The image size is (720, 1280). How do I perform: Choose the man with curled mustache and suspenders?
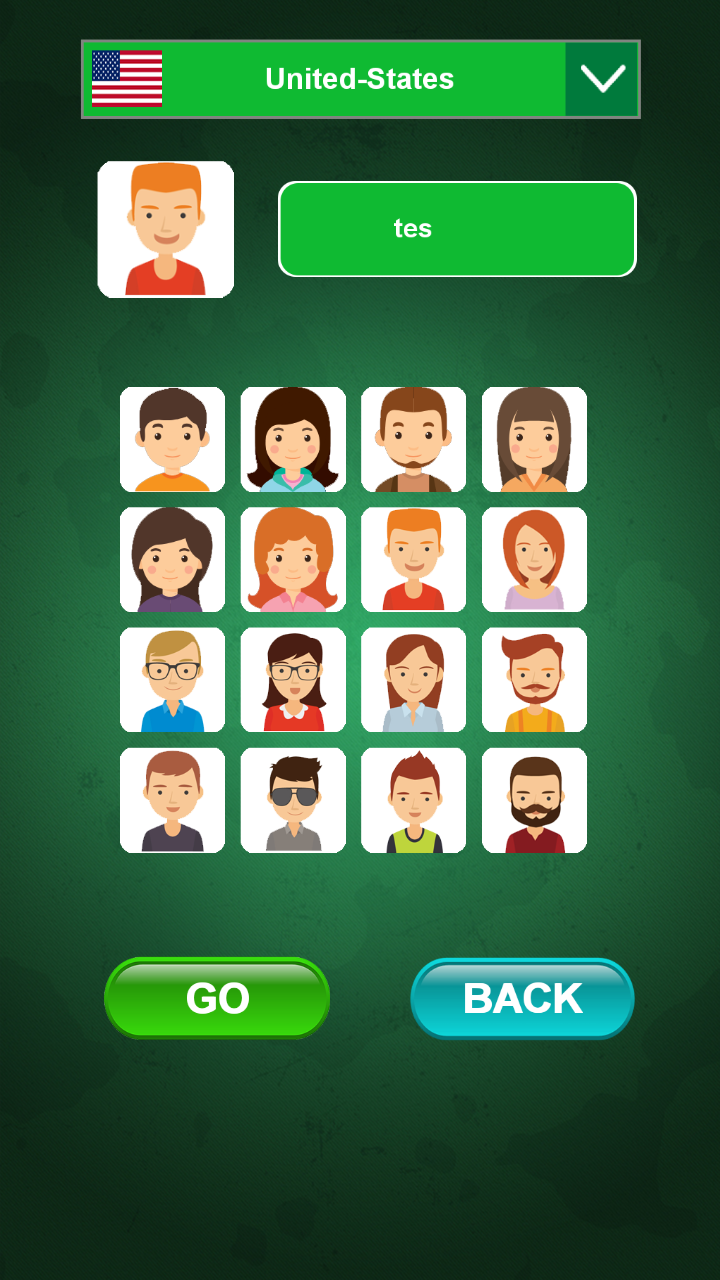coord(534,680)
